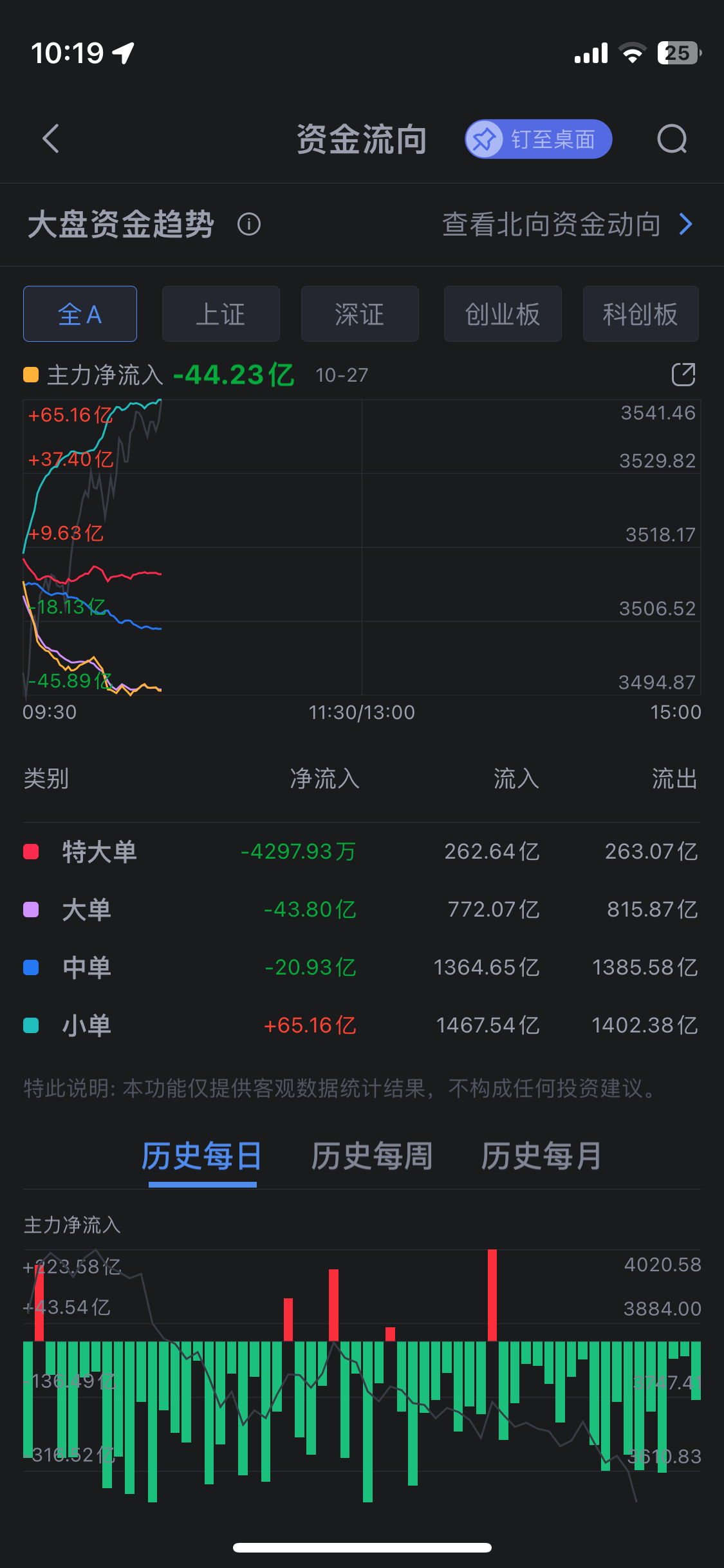Screen dimensions: 724x1568
Task: Switch to the 历史每月 tab
Action: point(542,1157)
